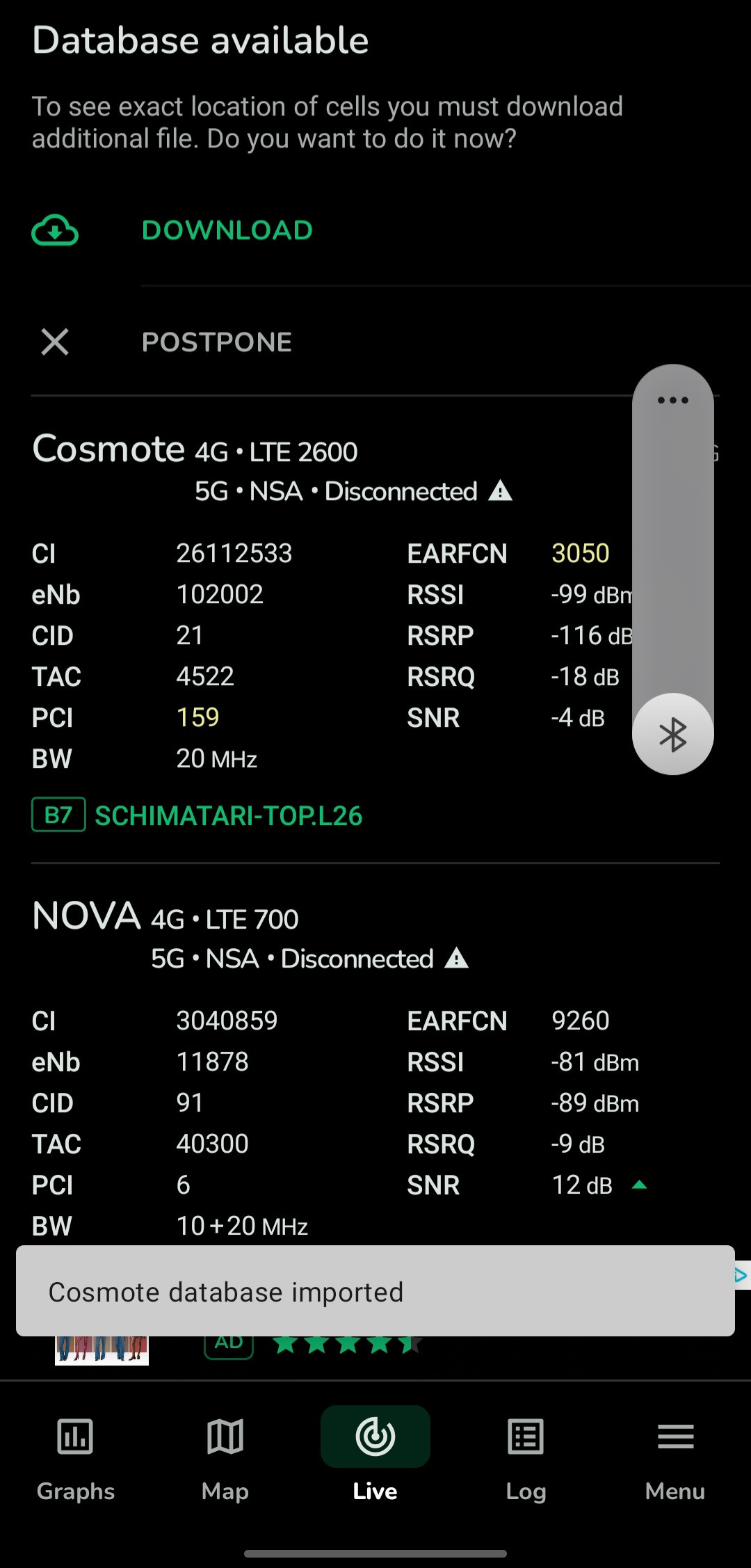Viewport: 751px width, 1568px height.
Task: Open the floating panel's three-dot menu
Action: (672, 400)
